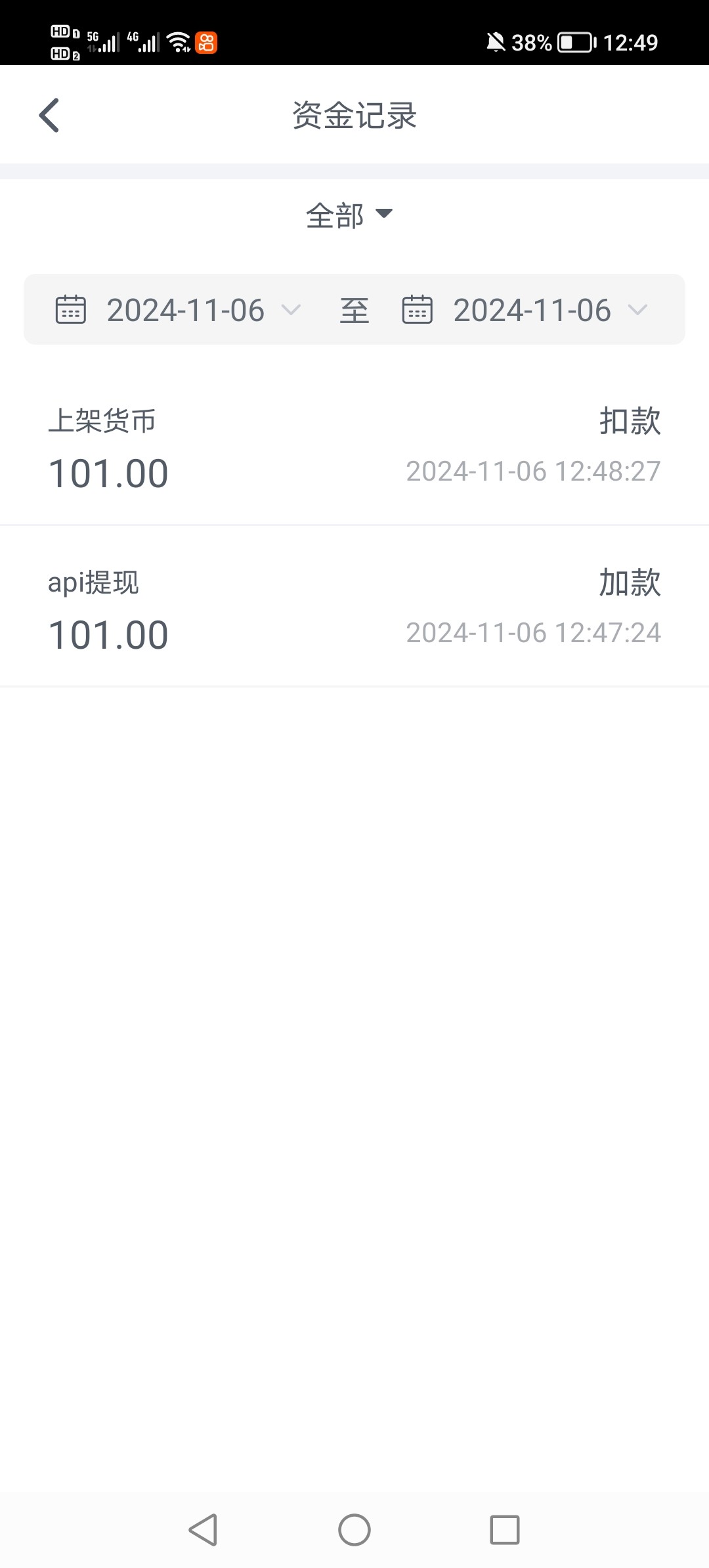
Task: Go back from the 资金记录 page
Action: click(x=49, y=116)
